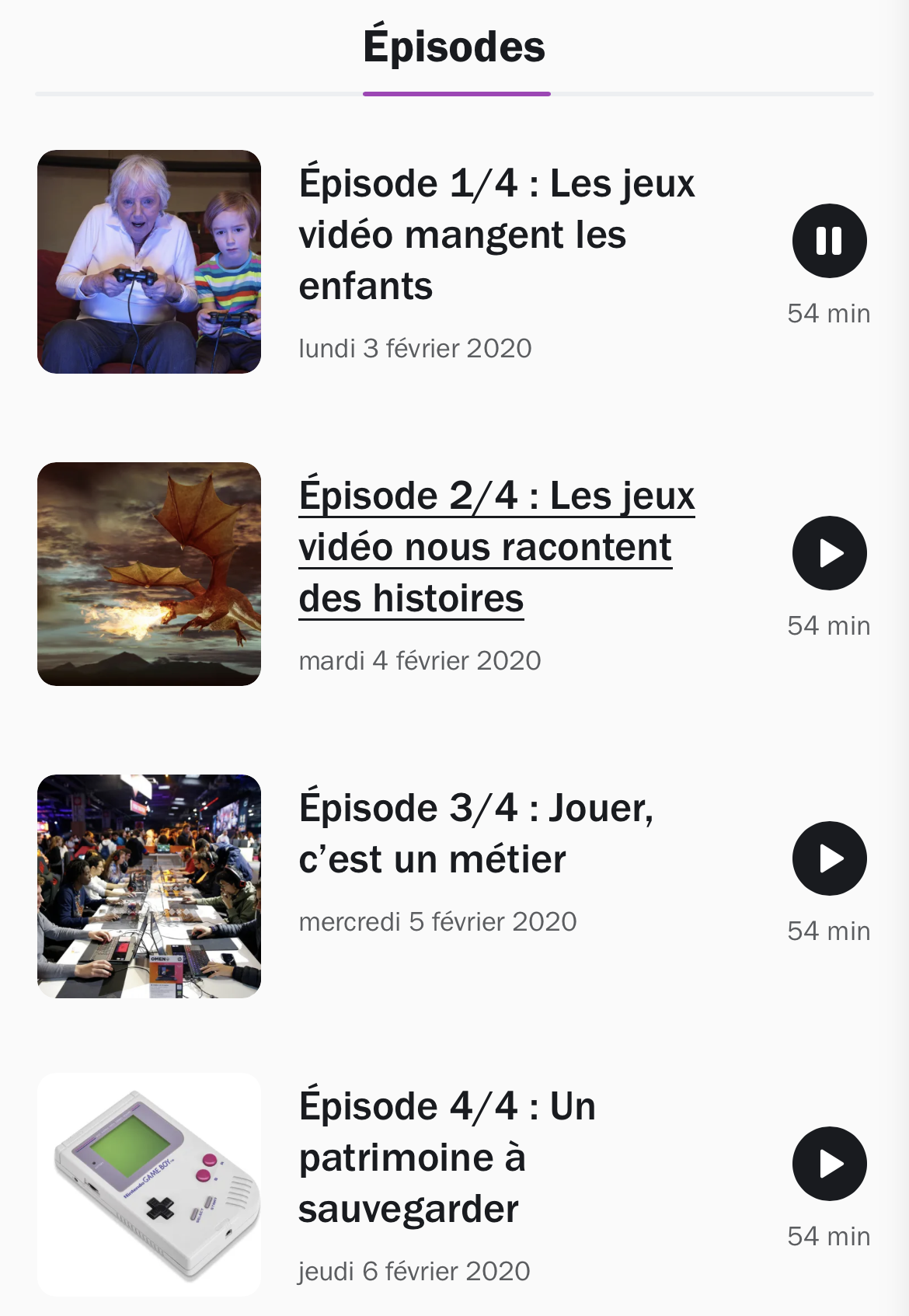Open the title Jouer, c'est un métier
Screen dimensions: 909x1316
coord(475,834)
